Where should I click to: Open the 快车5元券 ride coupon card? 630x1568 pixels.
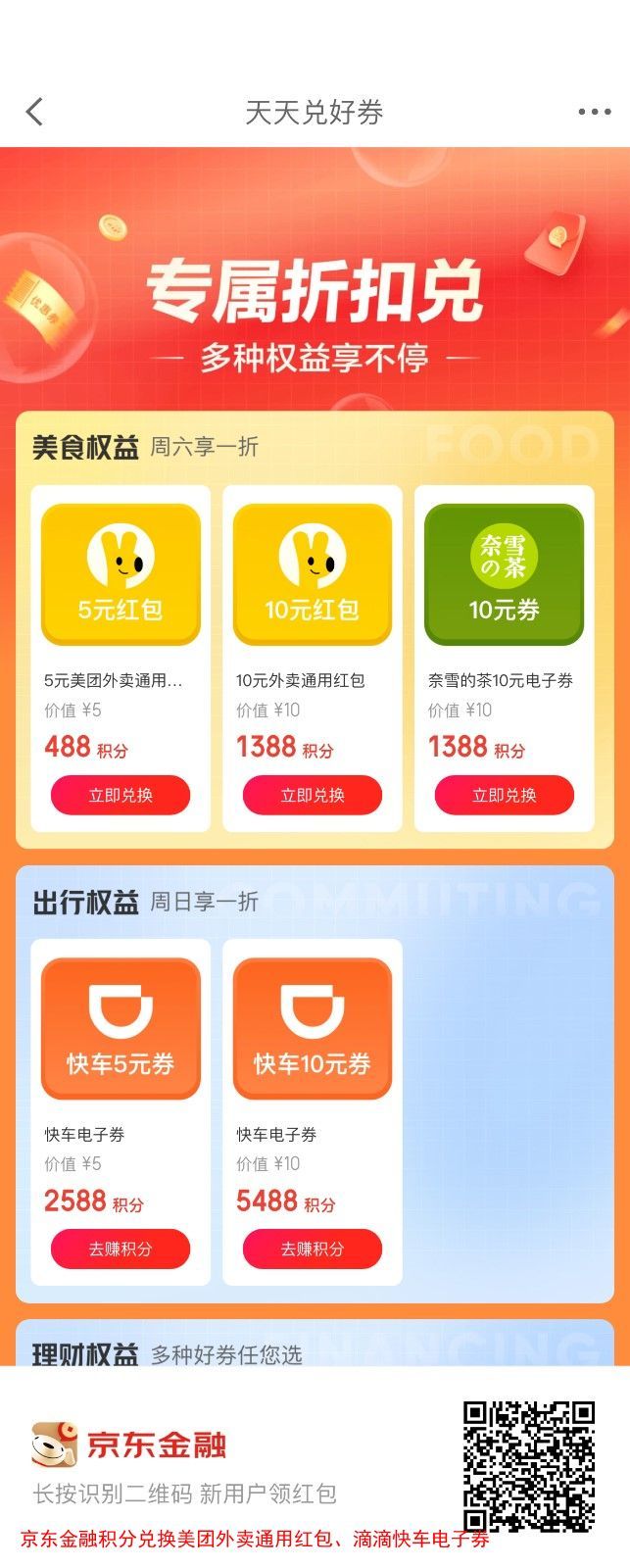click(x=121, y=1028)
